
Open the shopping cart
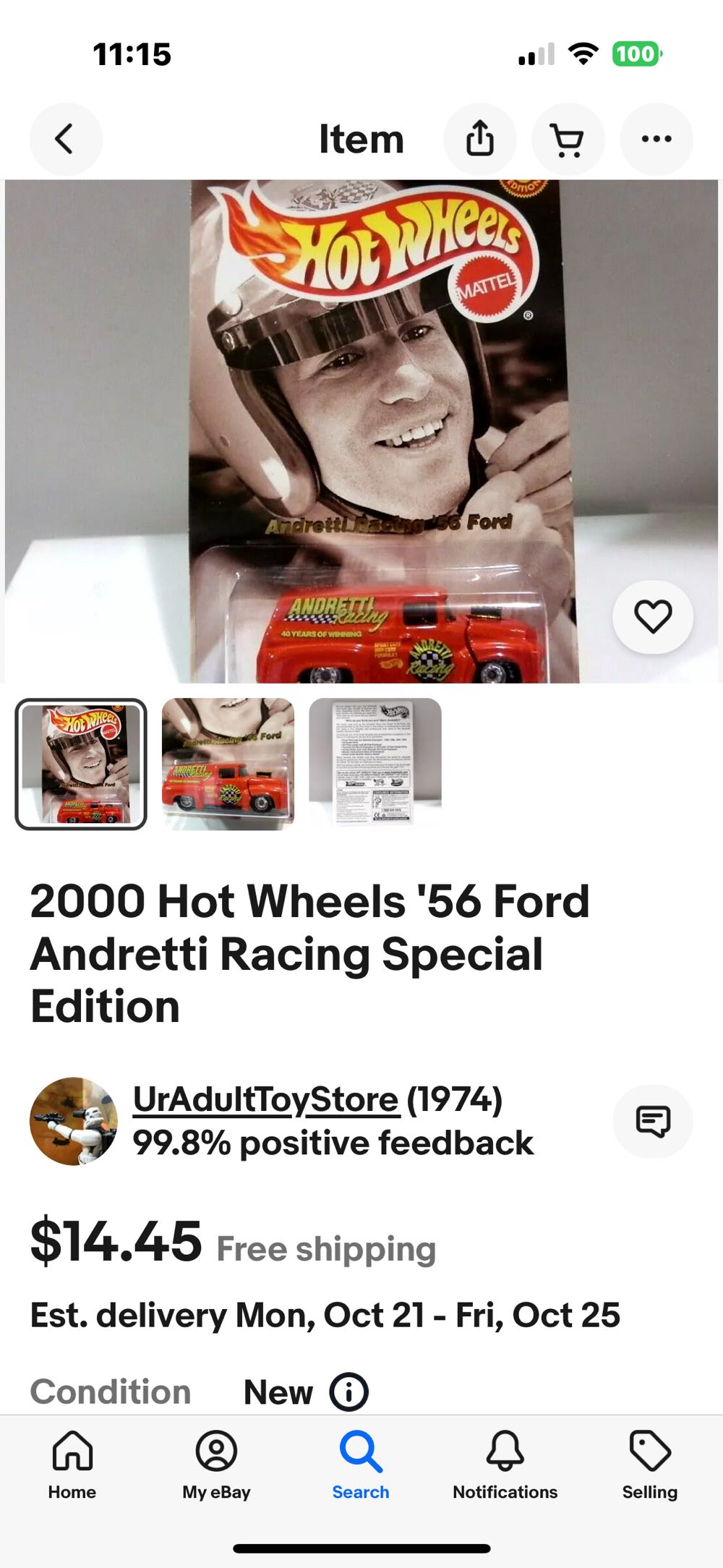[568, 139]
